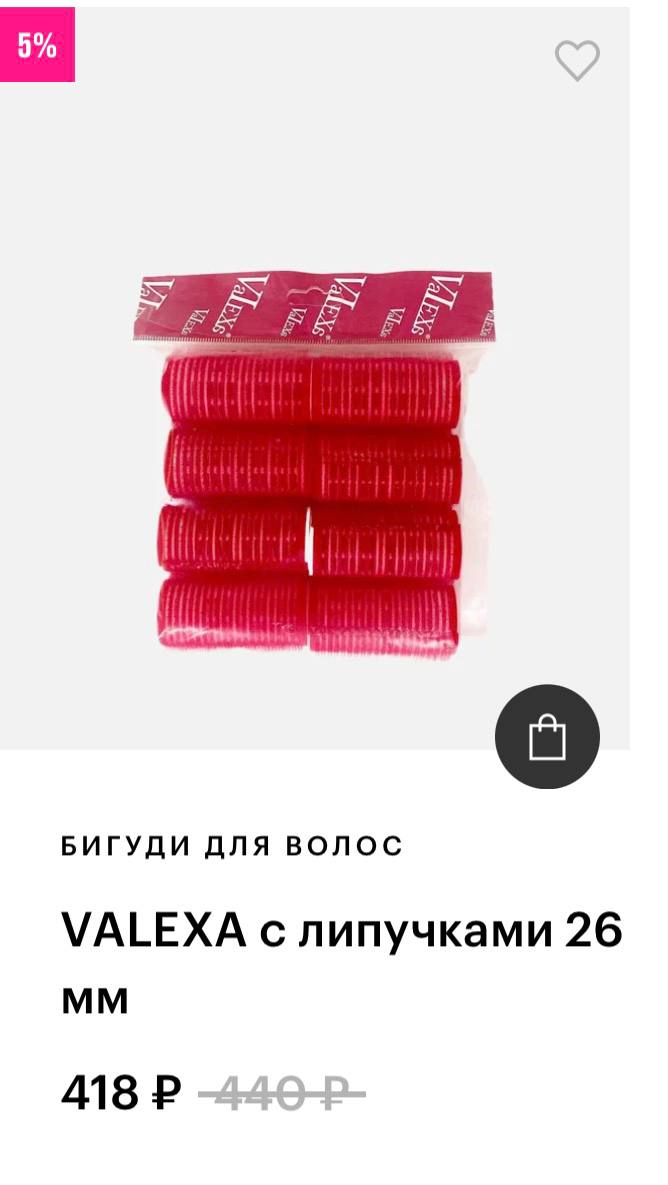Add VALEXA curlers to favorites
668x1185 pixels.
coord(577,61)
